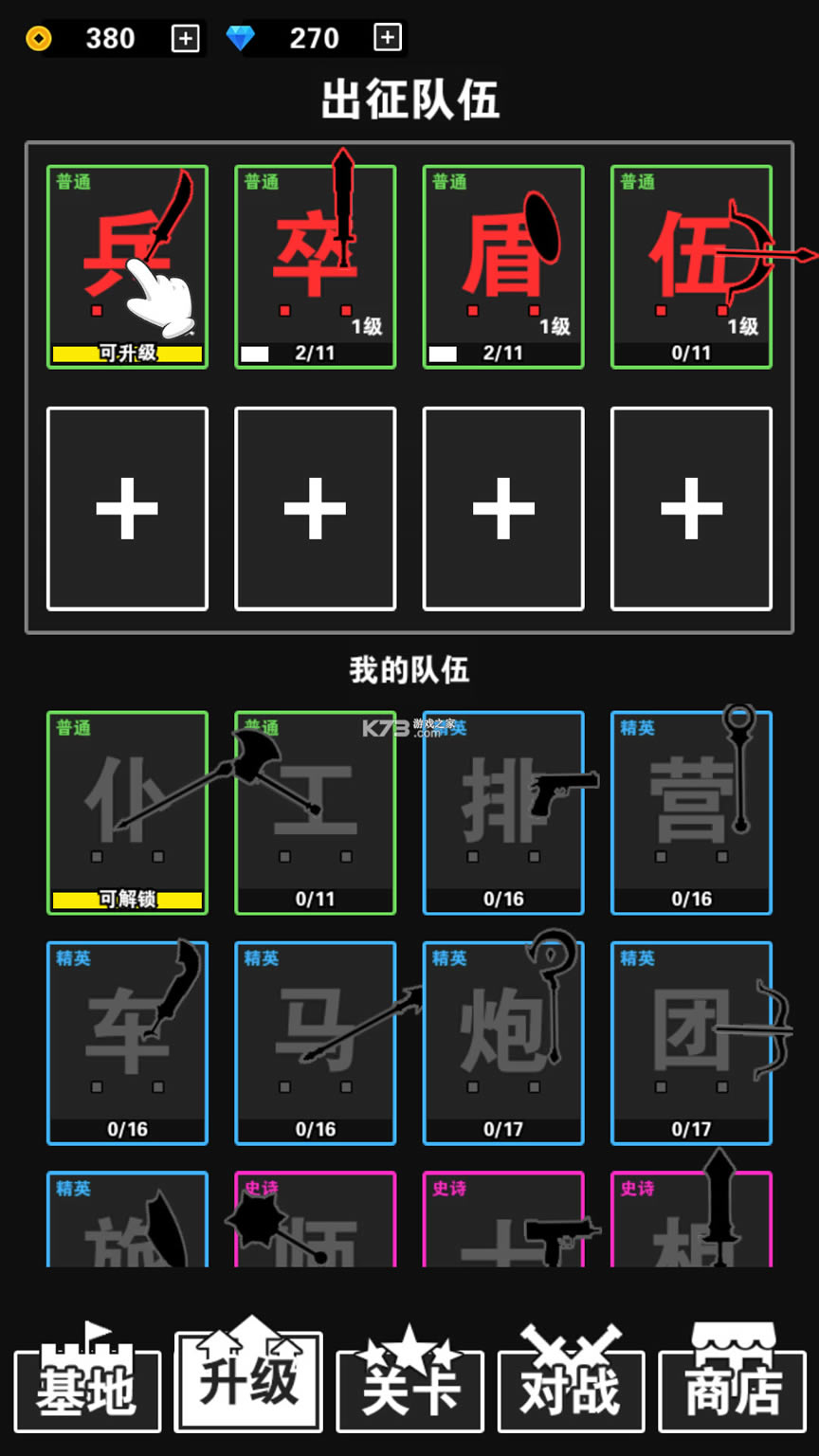Upgrade the 兵 card marked 可升级
The image size is (819, 1456).
tap(127, 266)
